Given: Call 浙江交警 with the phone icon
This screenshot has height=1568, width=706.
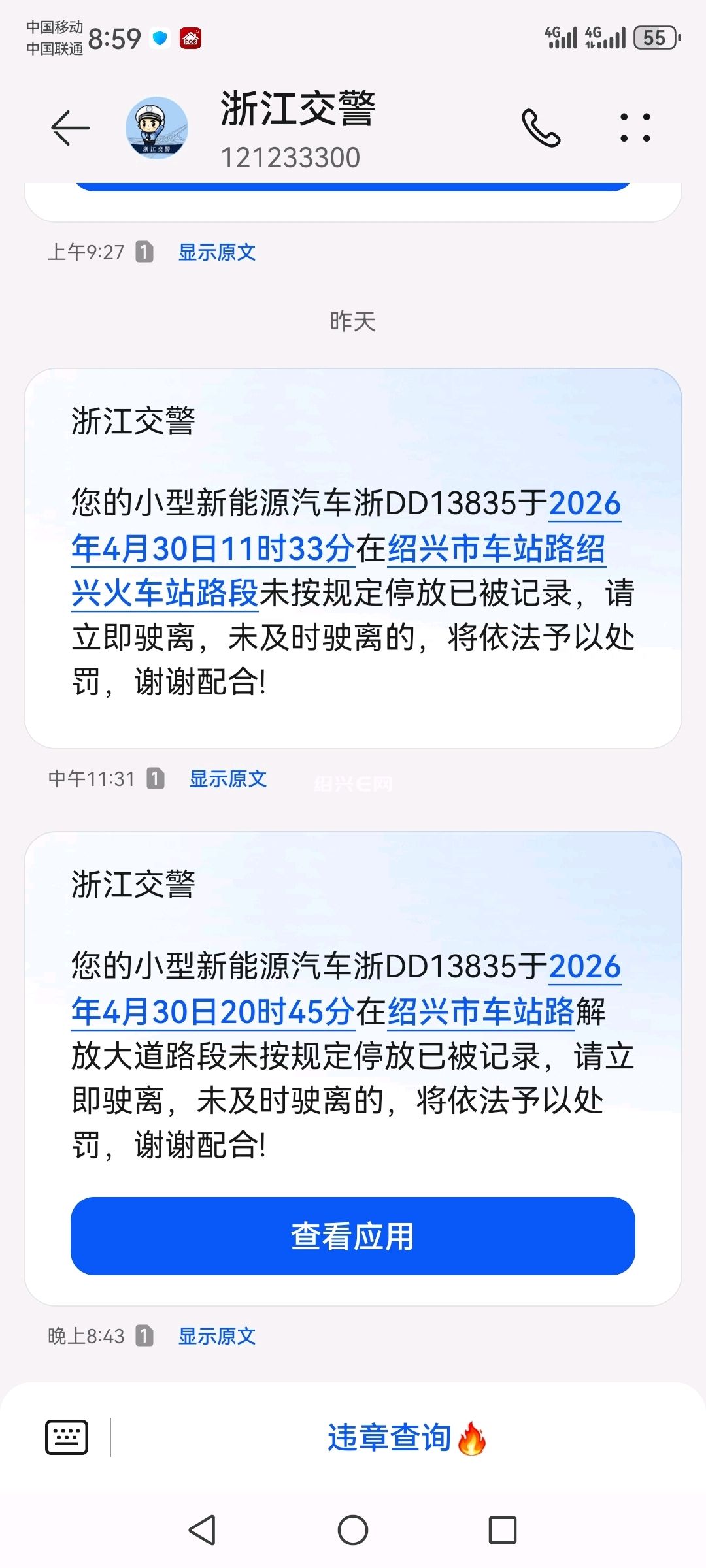Looking at the screenshot, I should tap(541, 128).
